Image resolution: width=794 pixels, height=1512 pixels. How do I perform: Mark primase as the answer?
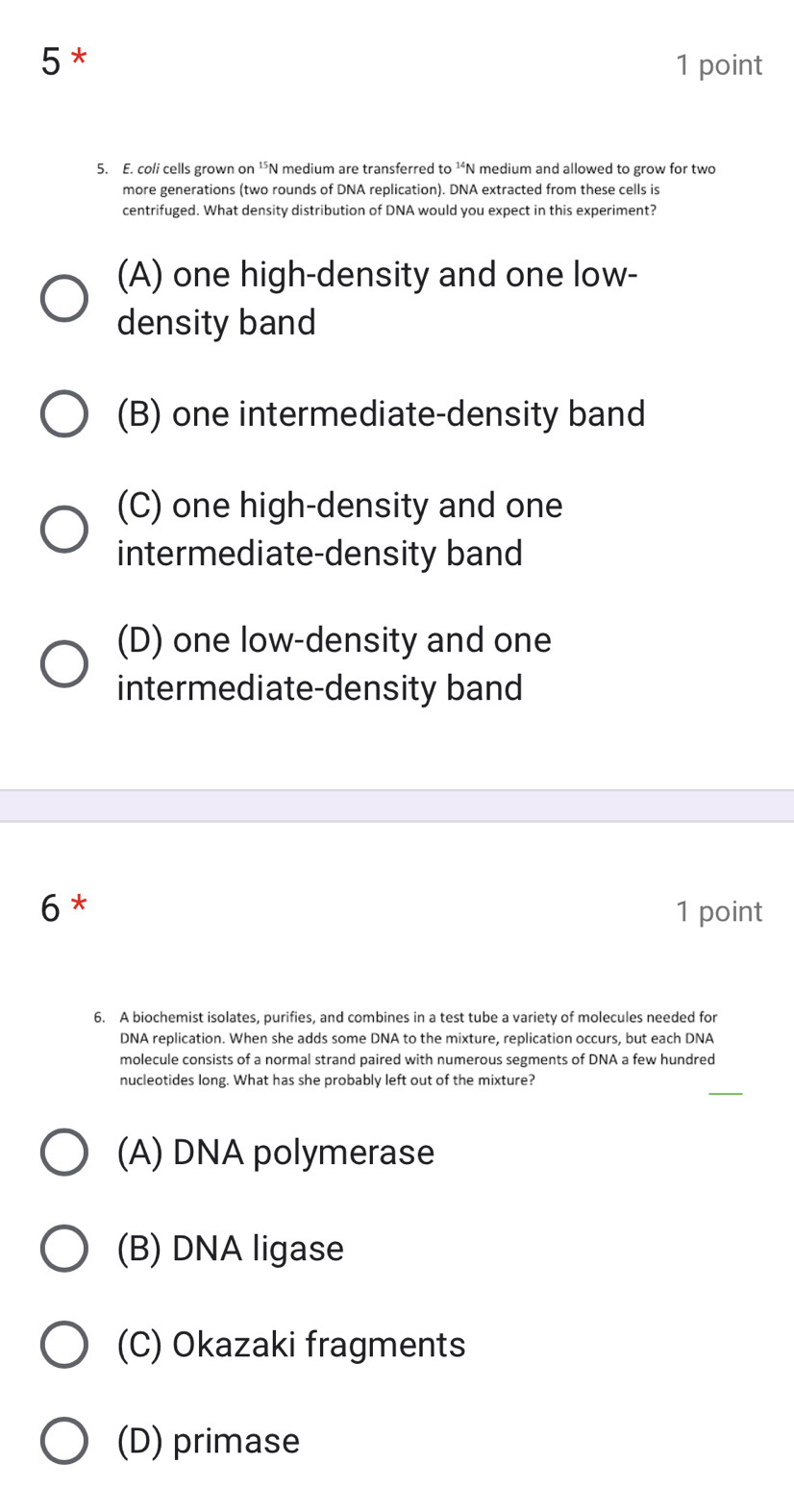point(64,1441)
